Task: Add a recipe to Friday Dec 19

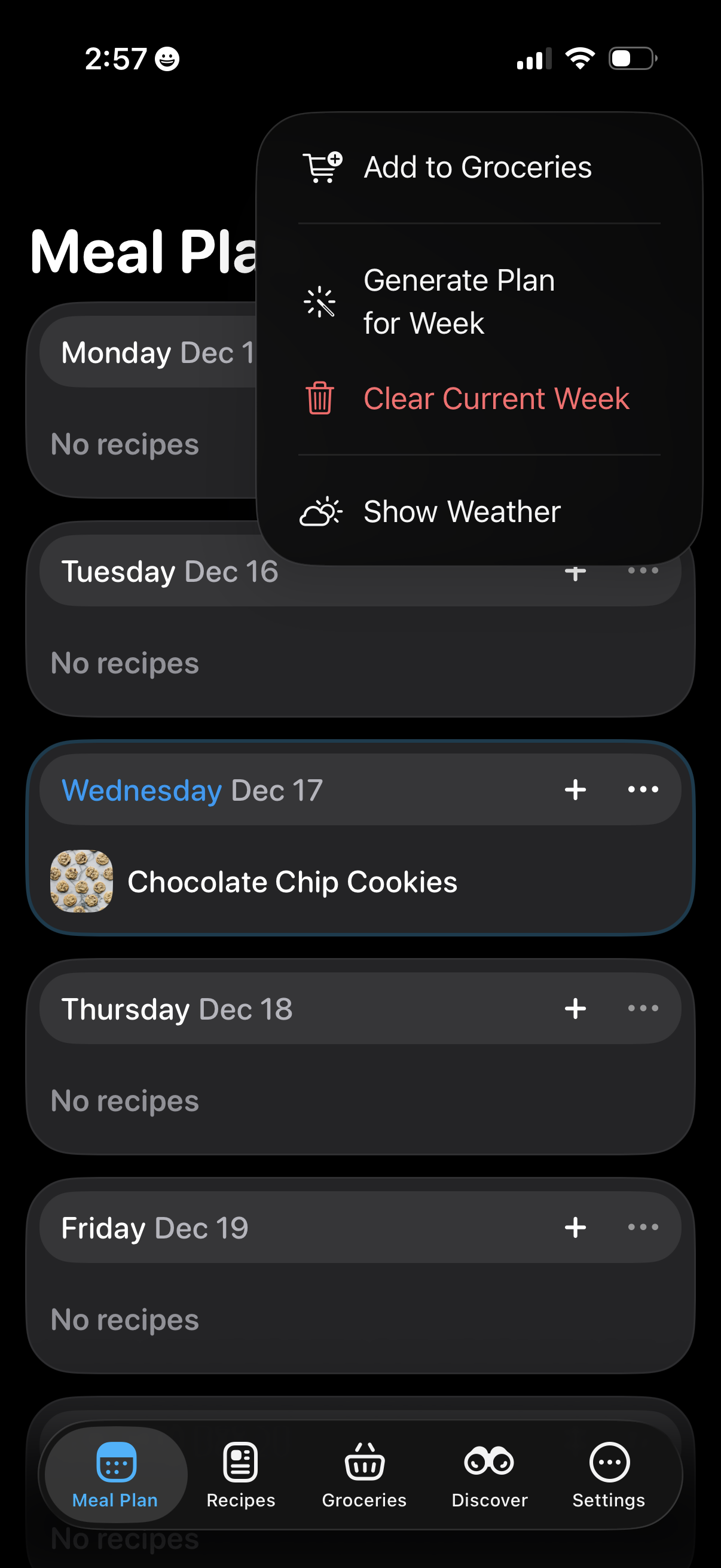Action: (x=575, y=1227)
